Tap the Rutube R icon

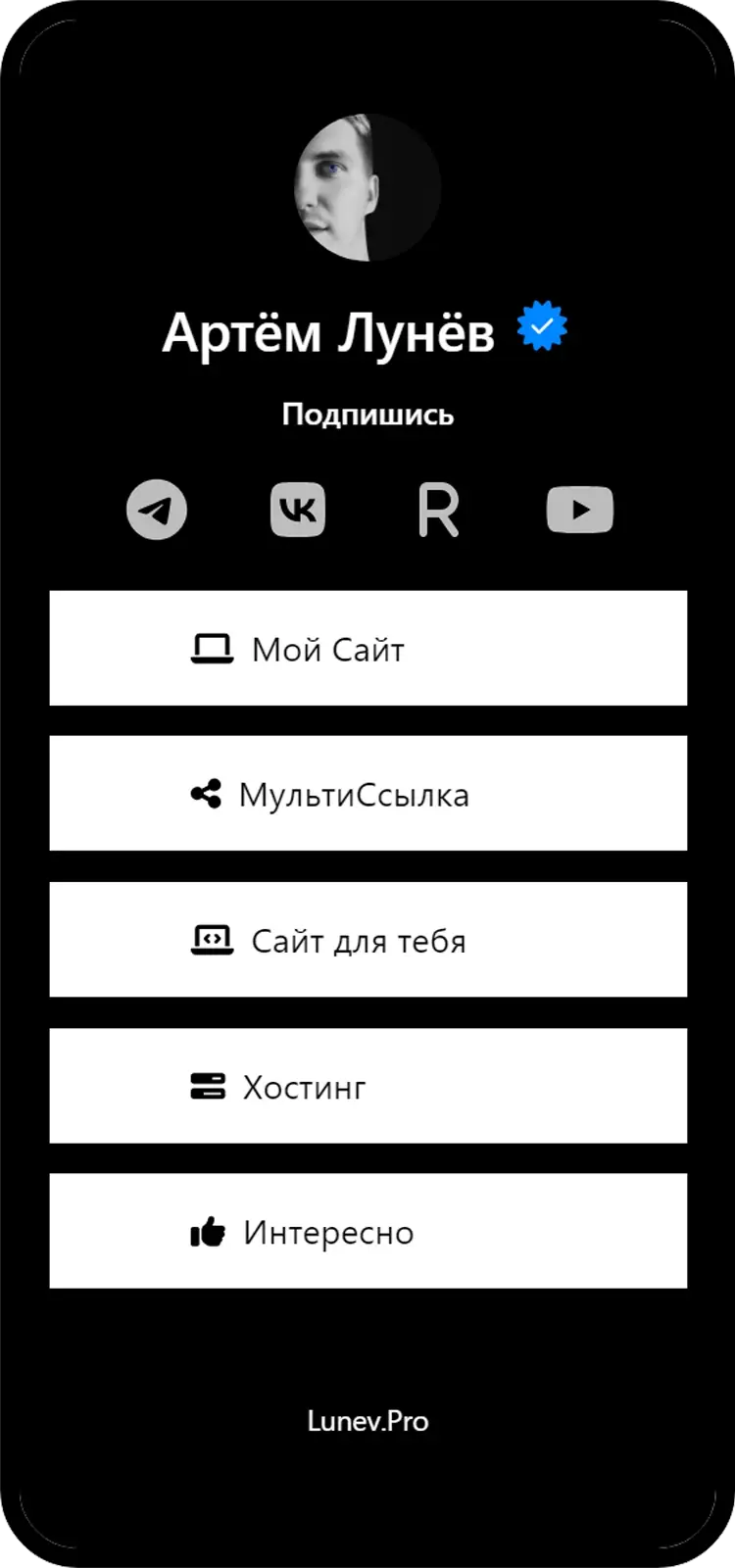(438, 510)
